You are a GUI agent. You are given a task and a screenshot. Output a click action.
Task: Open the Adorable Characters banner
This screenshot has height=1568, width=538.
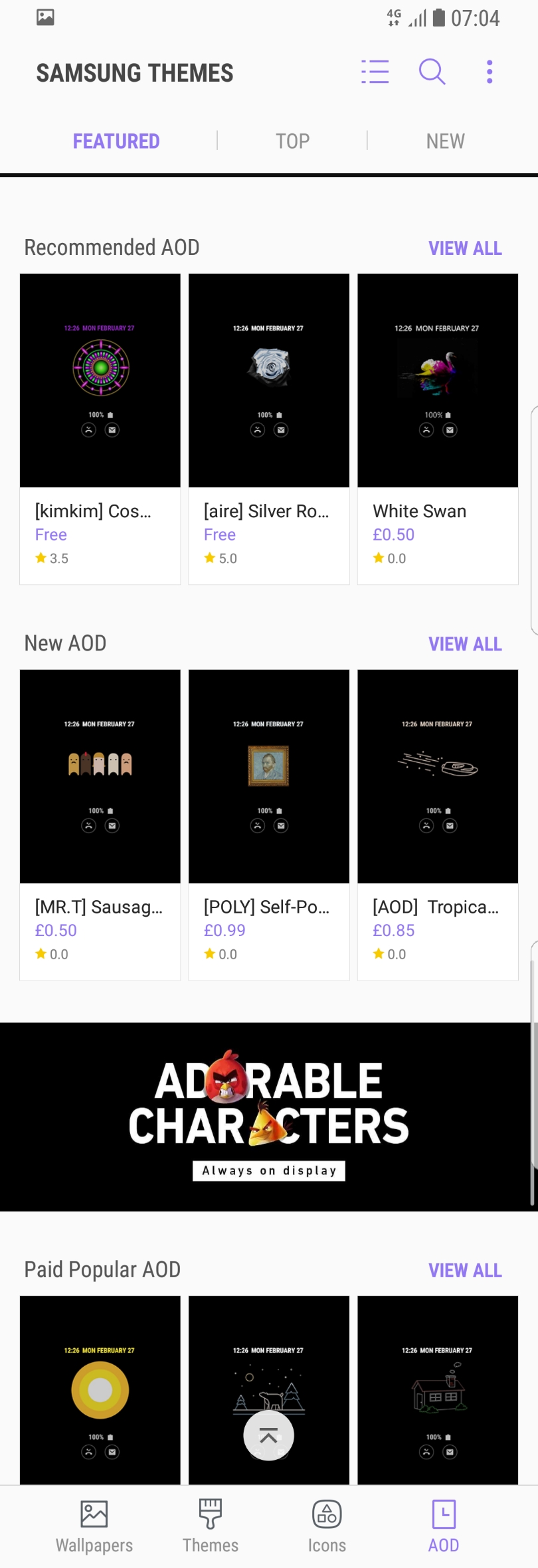click(269, 1117)
